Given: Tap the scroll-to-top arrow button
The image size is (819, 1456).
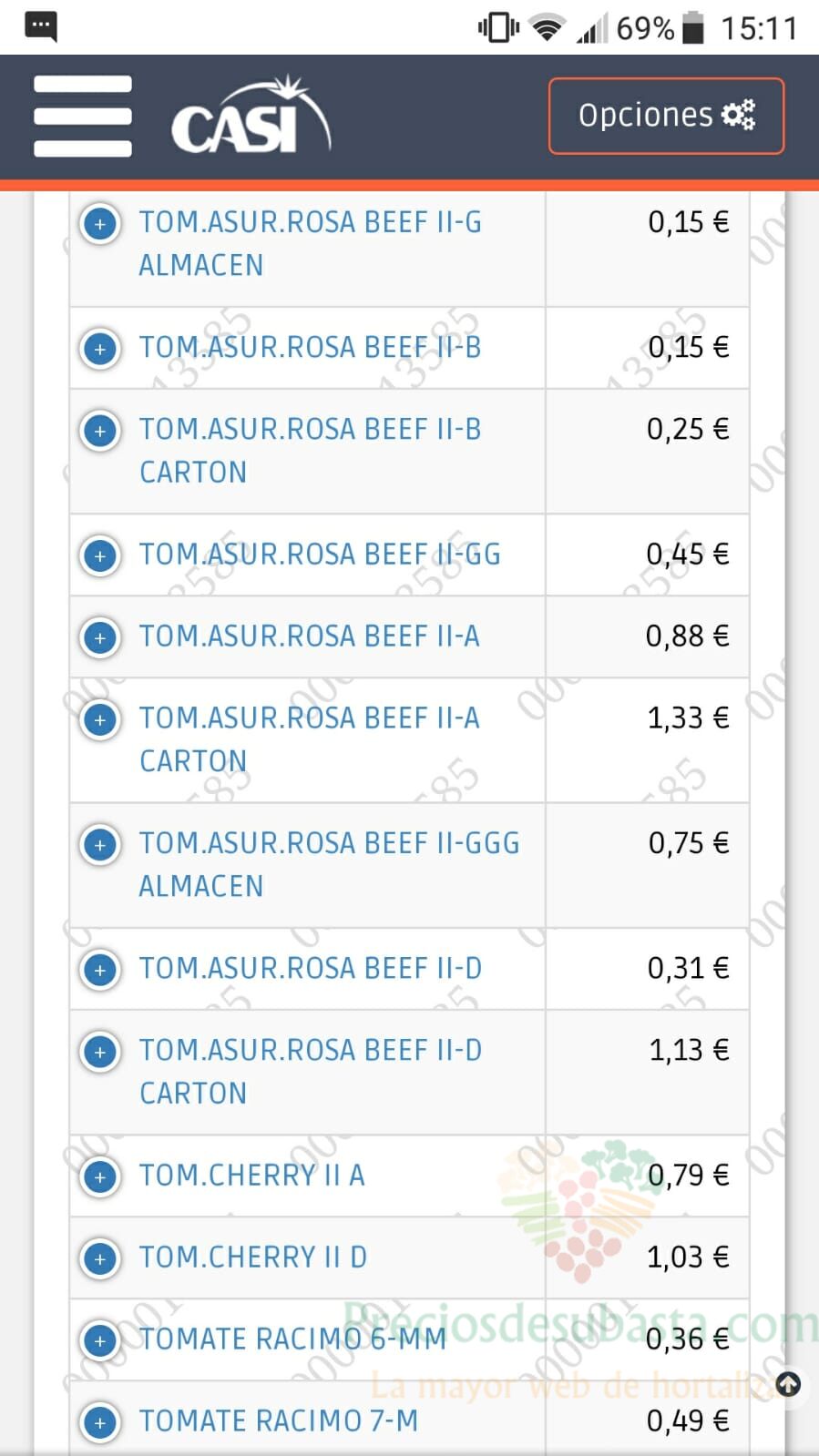Looking at the screenshot, I should [x=788, y=1385].
